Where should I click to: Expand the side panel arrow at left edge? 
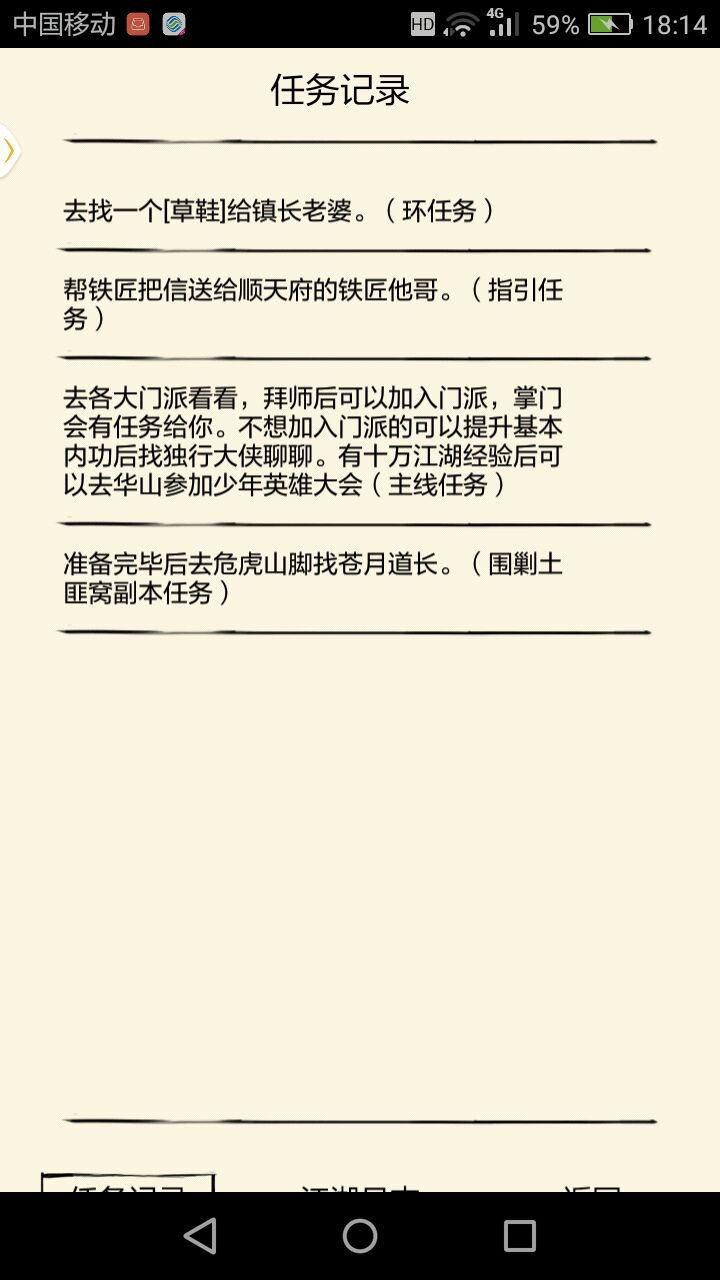[10, 151]
